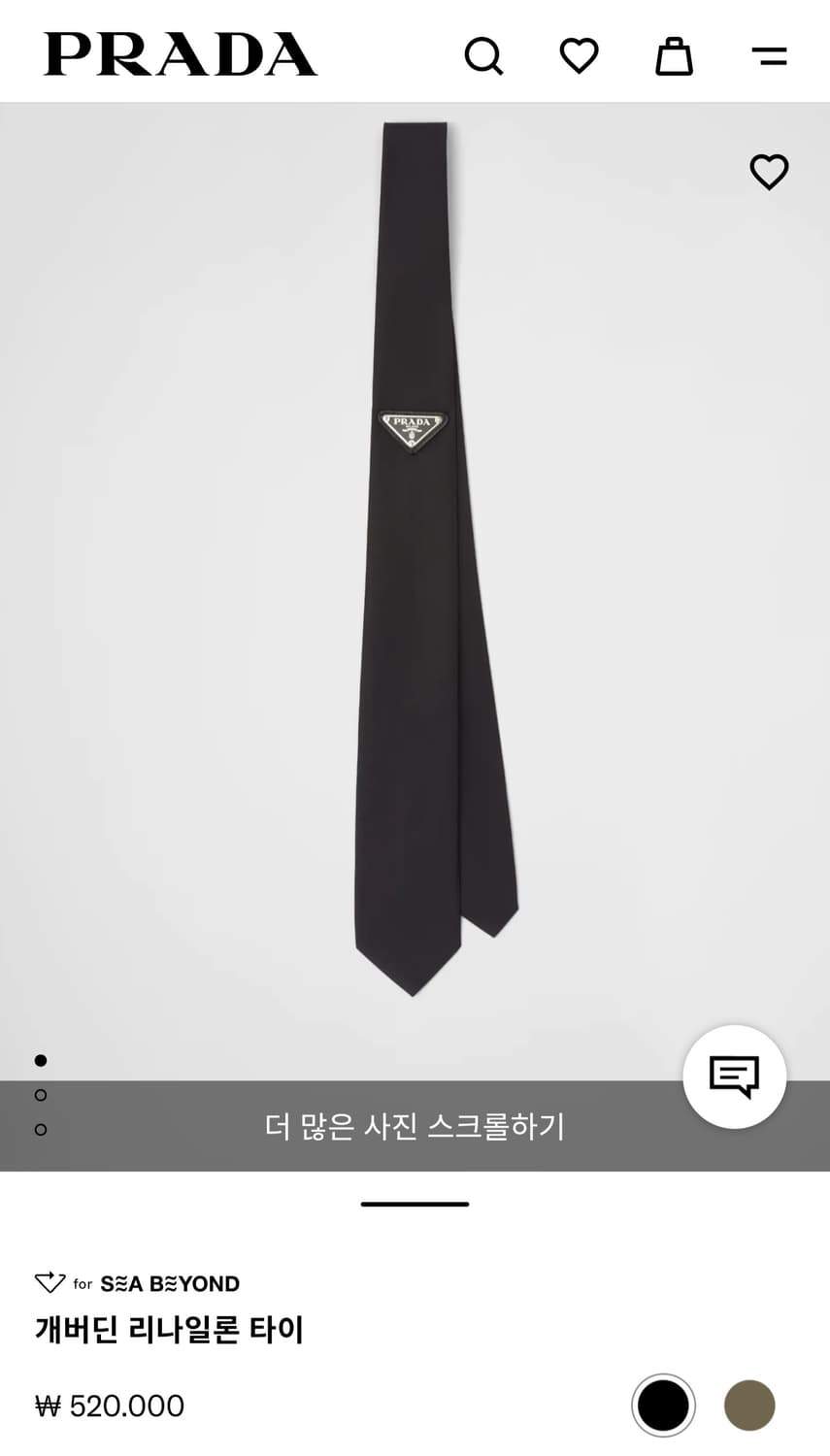Select the olive green color swatch

(x=747, y=1405)
